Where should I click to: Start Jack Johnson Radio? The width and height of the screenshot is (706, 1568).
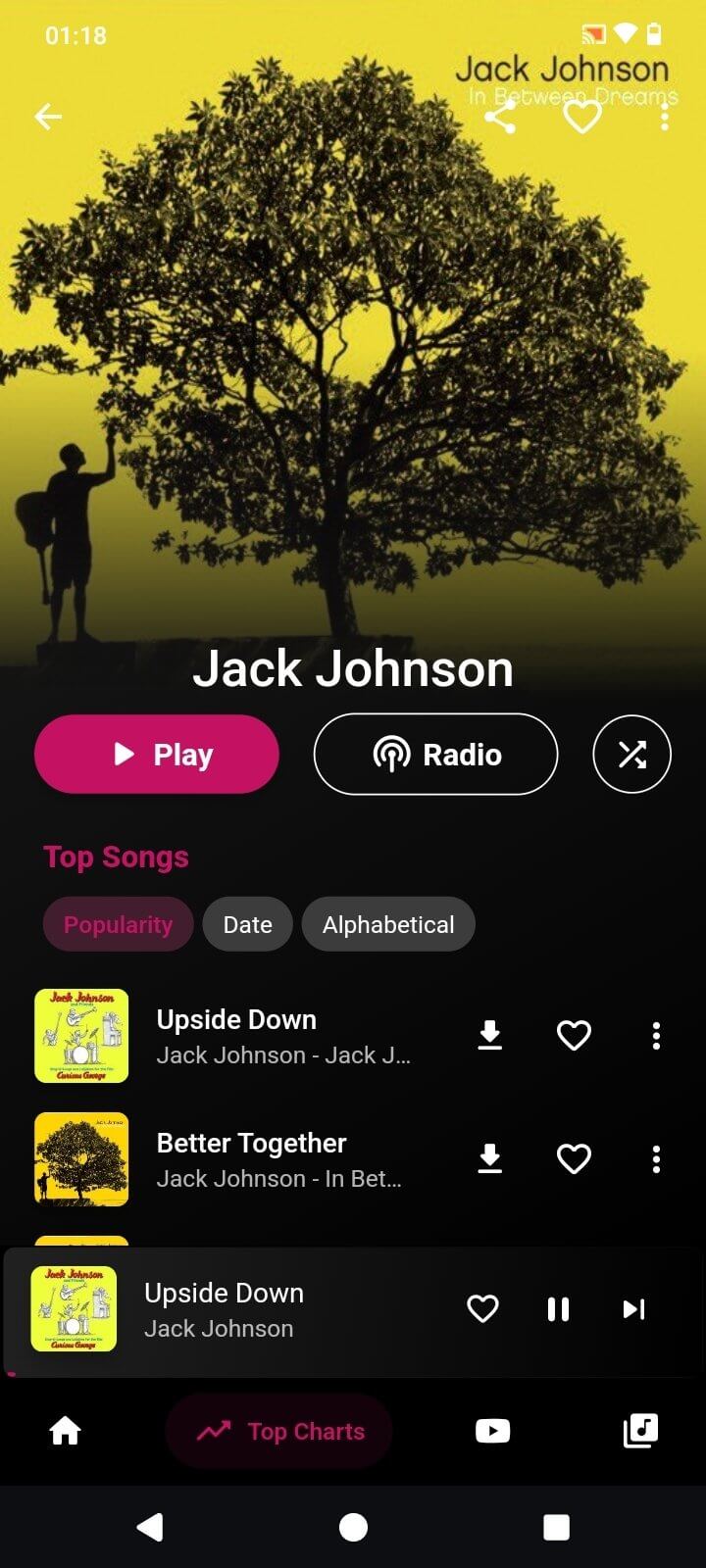tap(435, 754)
